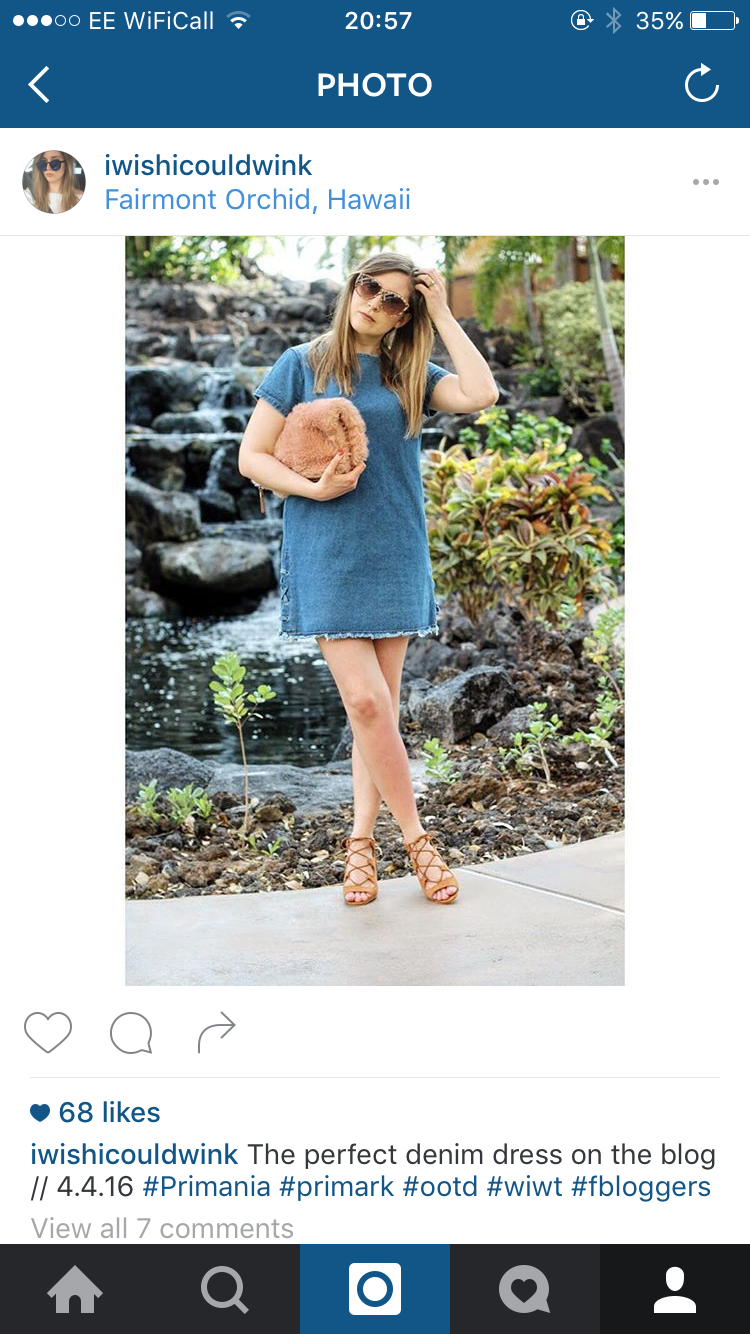This screenshot has height=1334, width=750.
Task: Refresh the photo post
Action: [701, 85]
